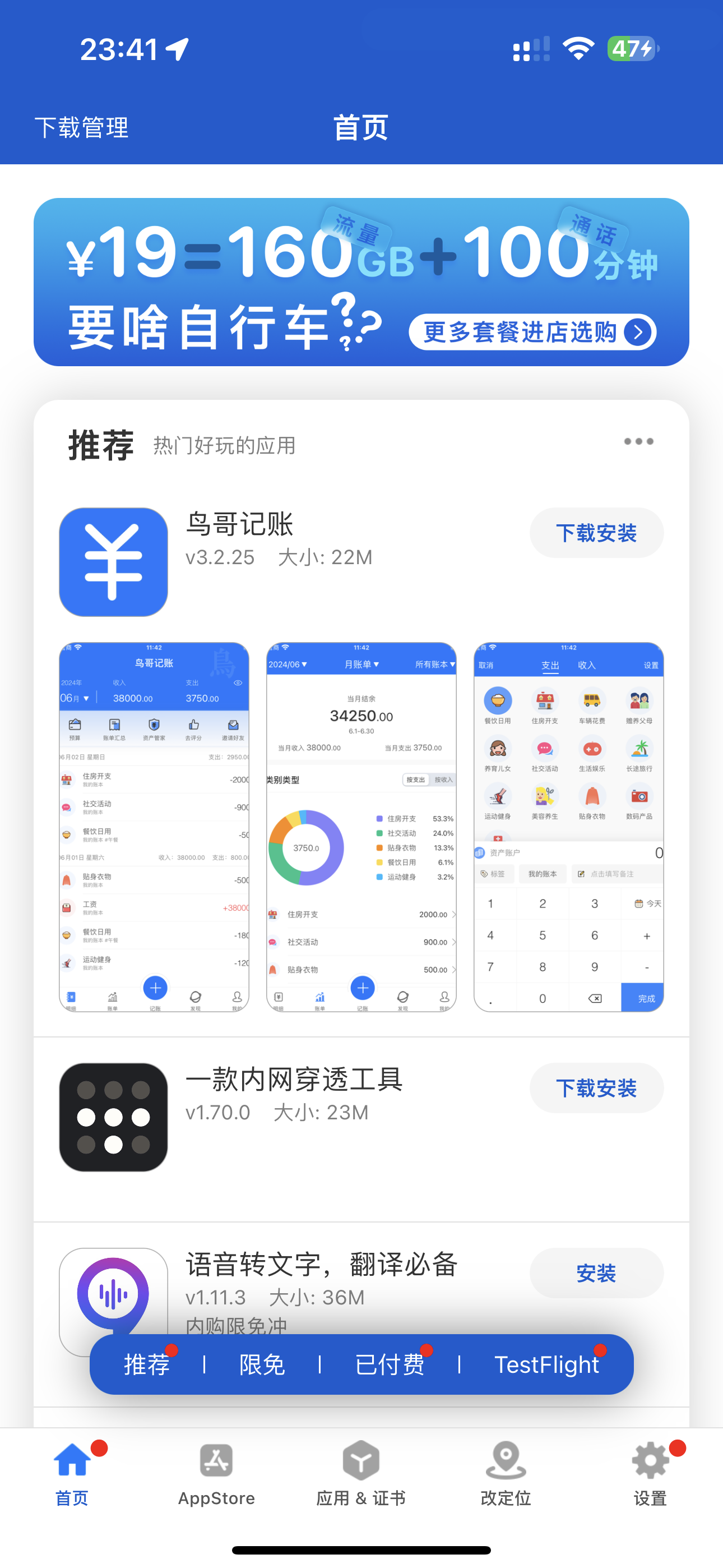Switch to the 已付费 category
This screenshot has height=1568, width=723.
(390, 1364)
